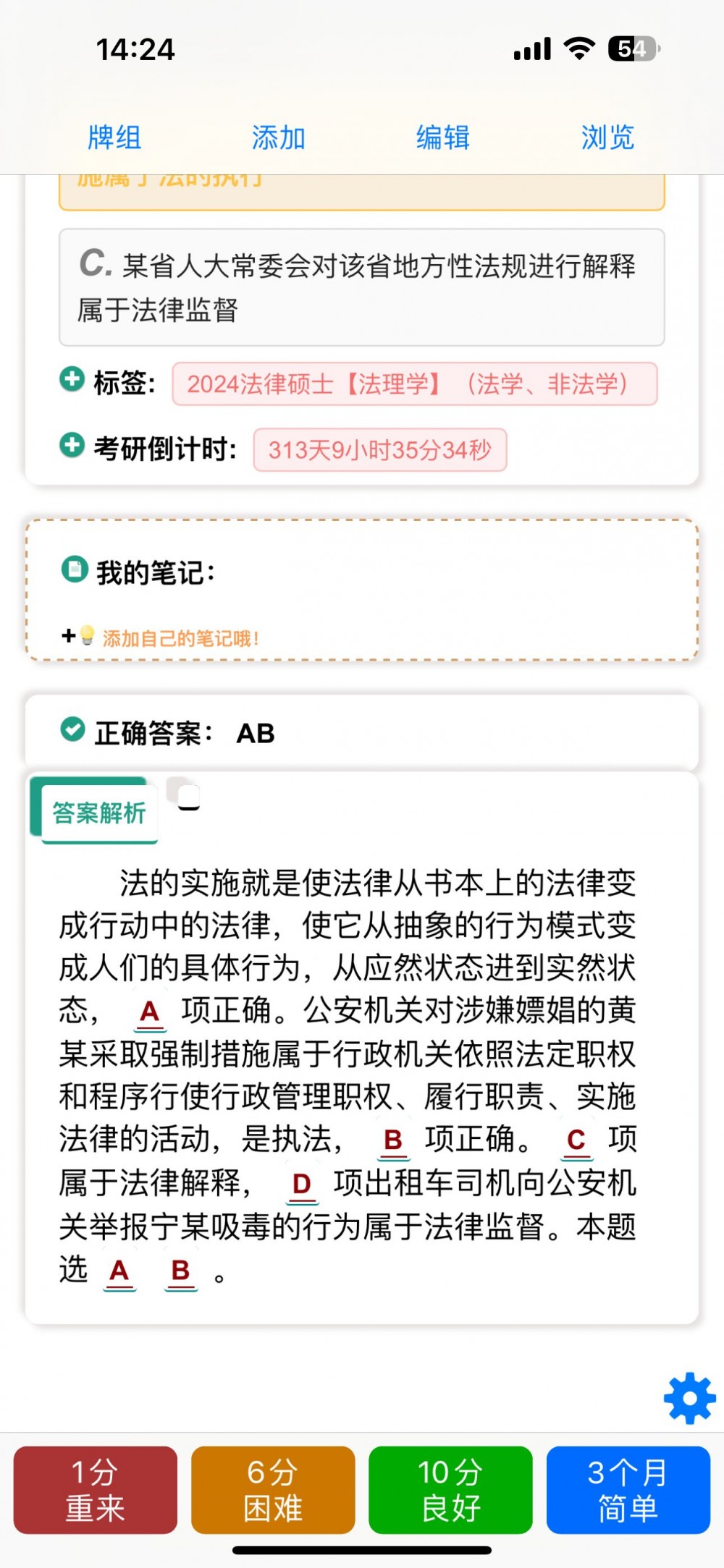Tap the small icon beside 答案解析
This screenshot has width=724, height=1568.
click(x=185, y=794)
